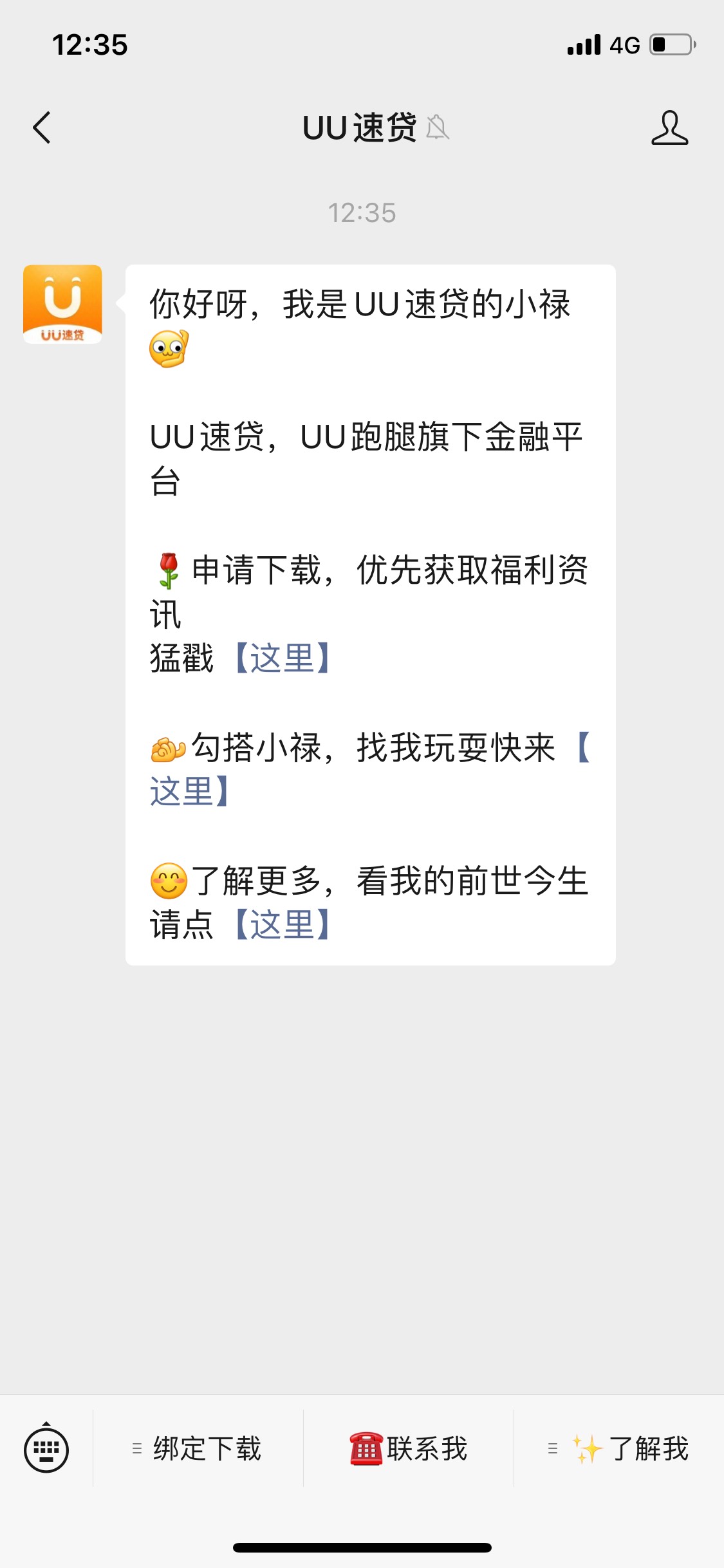724x1568 pixels.
Task: Open the UU速贷 account profile icon
Action: pyautogui.click(x=669, y=127)
